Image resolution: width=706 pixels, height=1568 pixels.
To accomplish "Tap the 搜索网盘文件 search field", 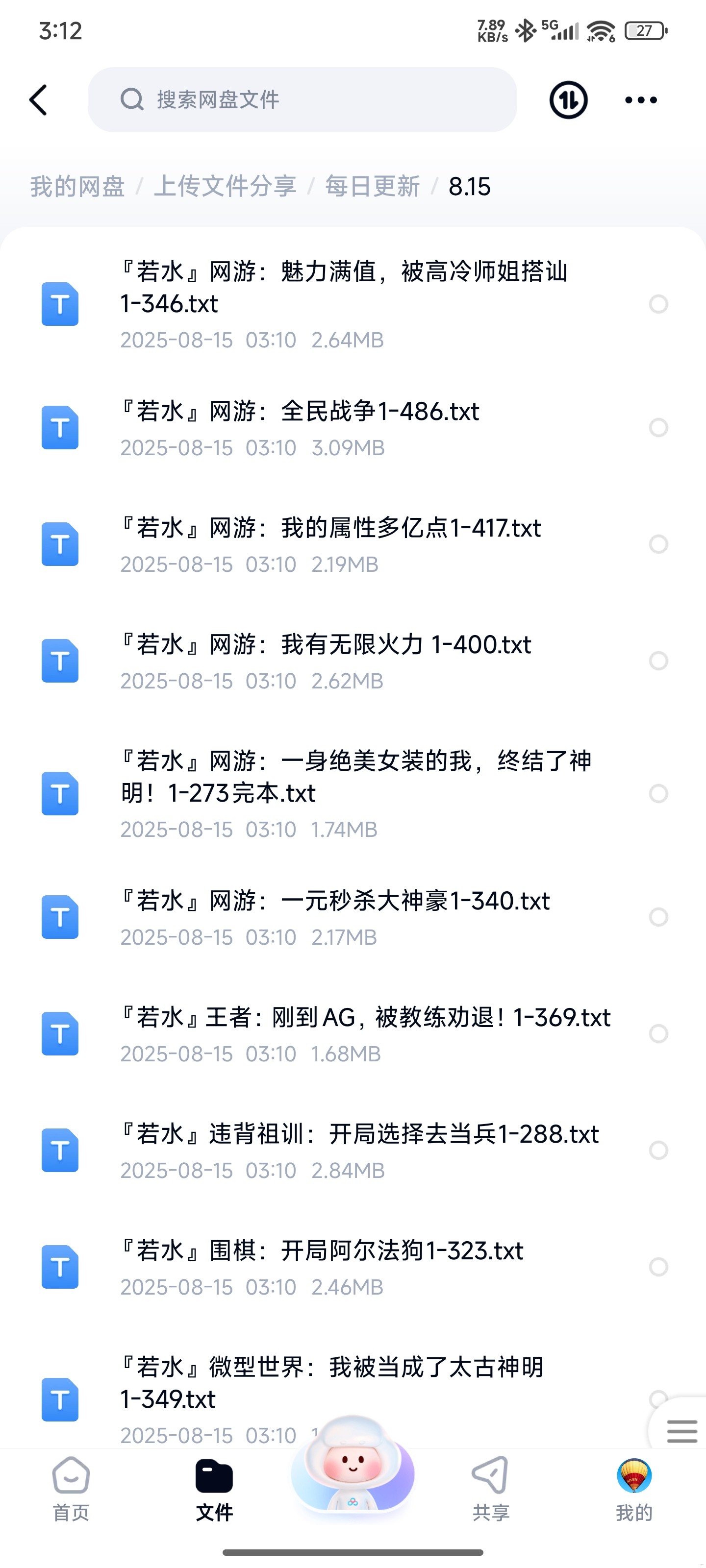I will (302, 100).
